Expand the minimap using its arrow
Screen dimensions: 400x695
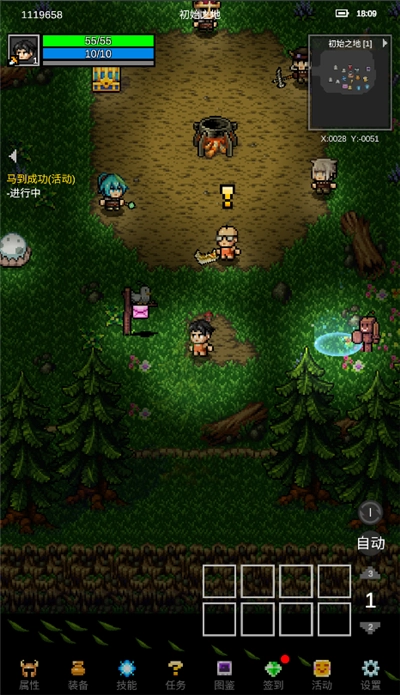(x=384, y=43)
